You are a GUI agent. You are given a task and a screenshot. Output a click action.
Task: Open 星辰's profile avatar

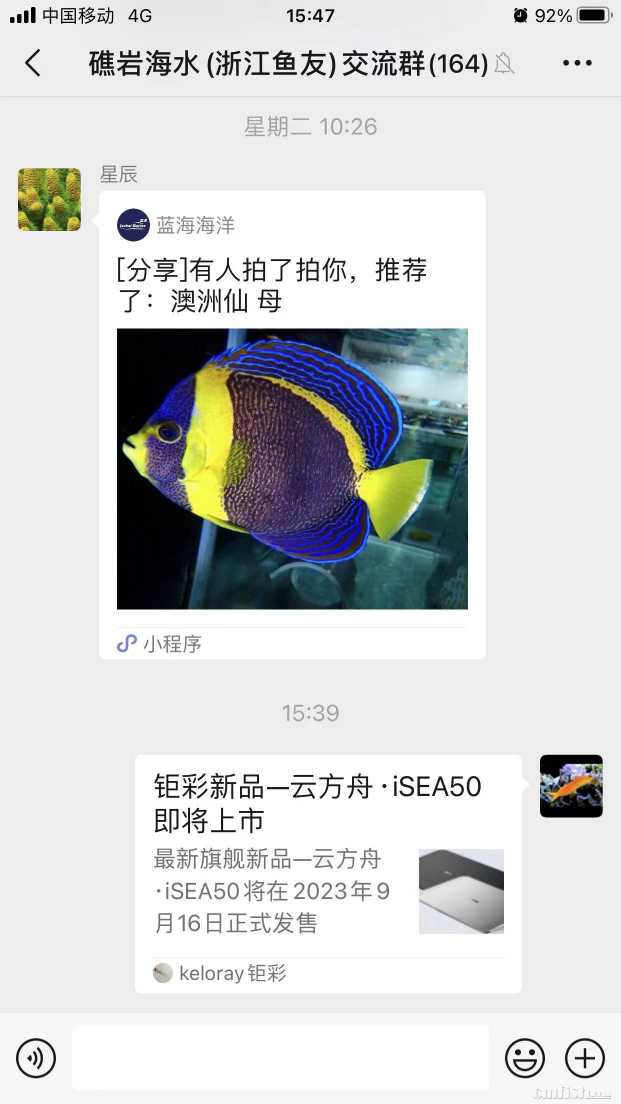coord(49,200)
